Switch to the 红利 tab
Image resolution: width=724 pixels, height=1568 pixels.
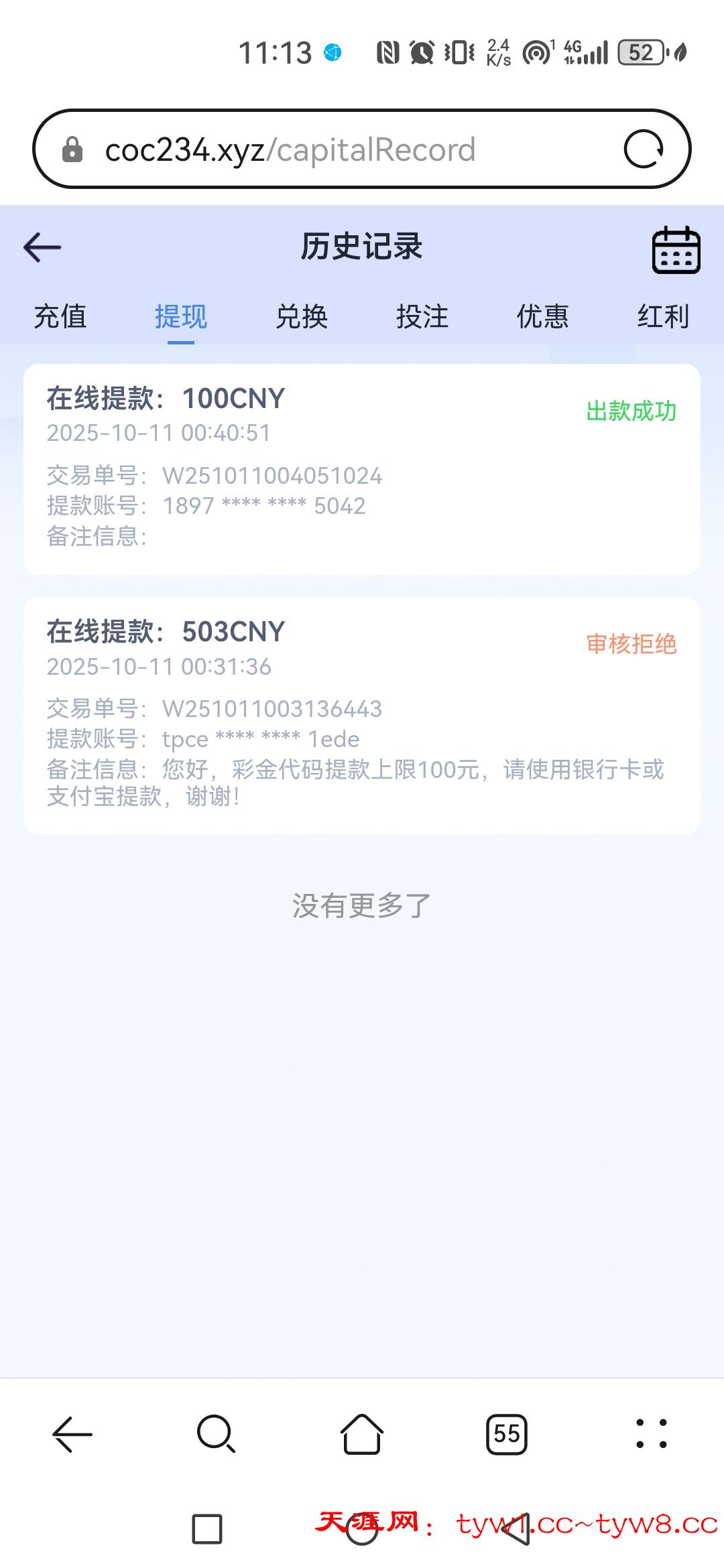664,316
